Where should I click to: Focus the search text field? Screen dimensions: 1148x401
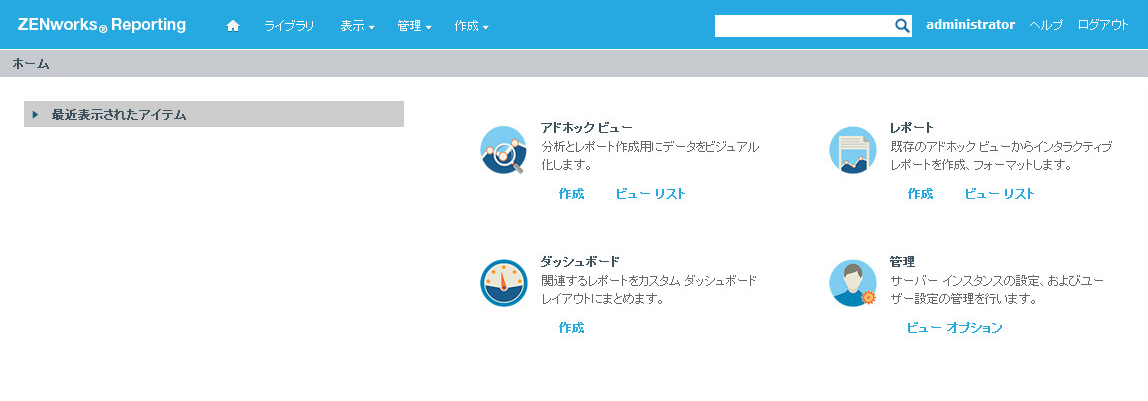coord(803,26)
